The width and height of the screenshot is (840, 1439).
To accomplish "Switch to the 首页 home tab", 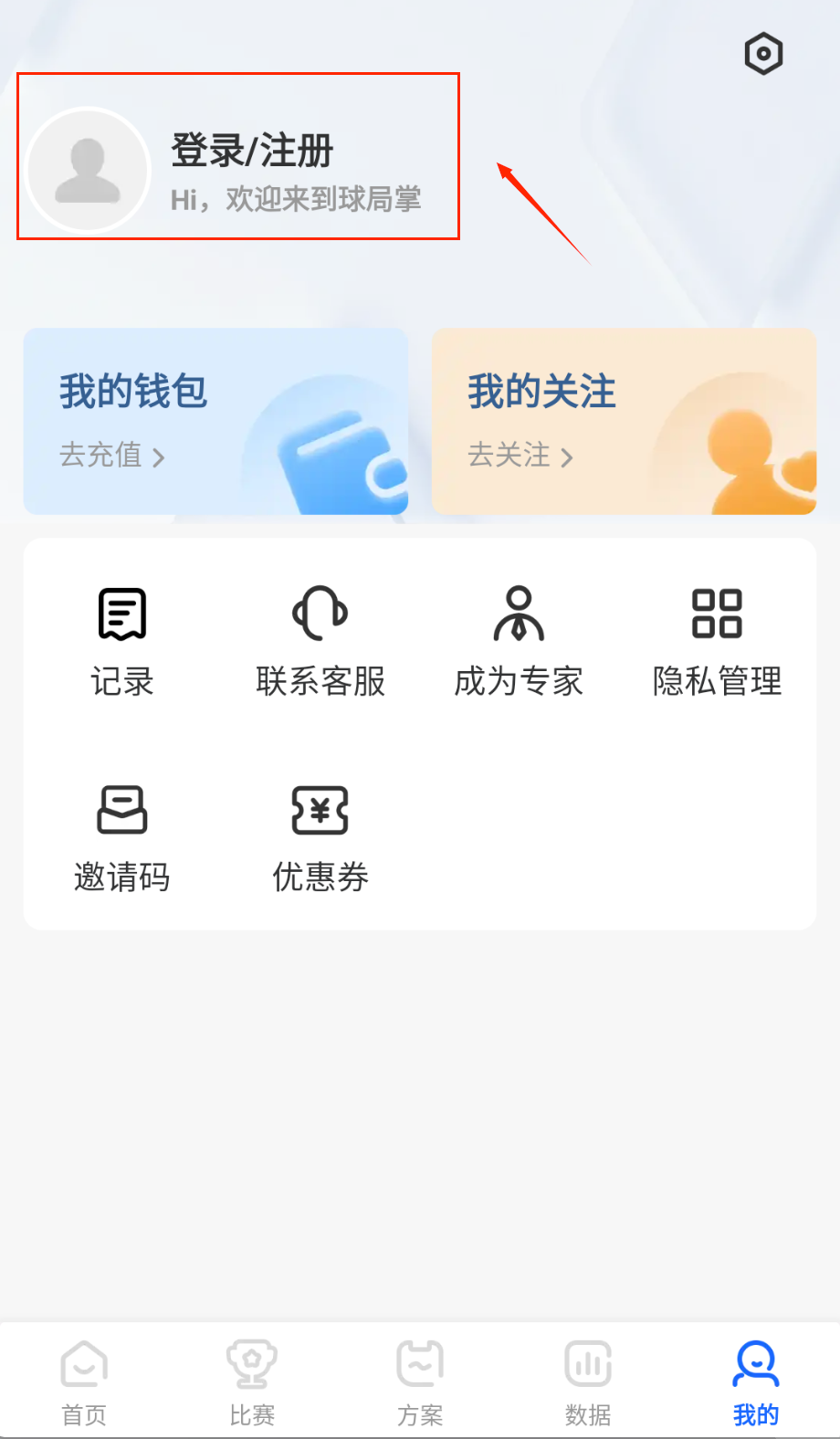I will 84,1382.
